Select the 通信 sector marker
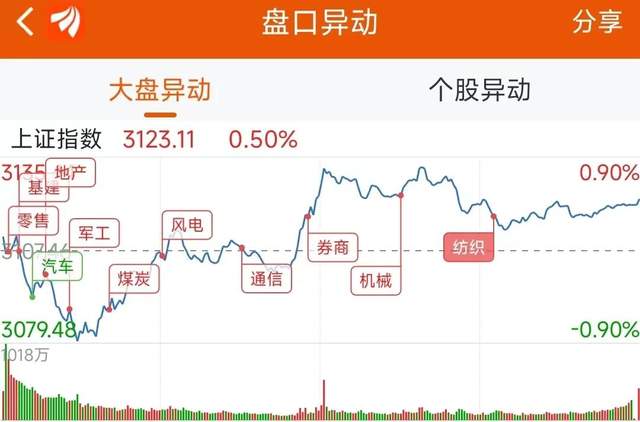This screenshot has height=422, width=640. 267,279
